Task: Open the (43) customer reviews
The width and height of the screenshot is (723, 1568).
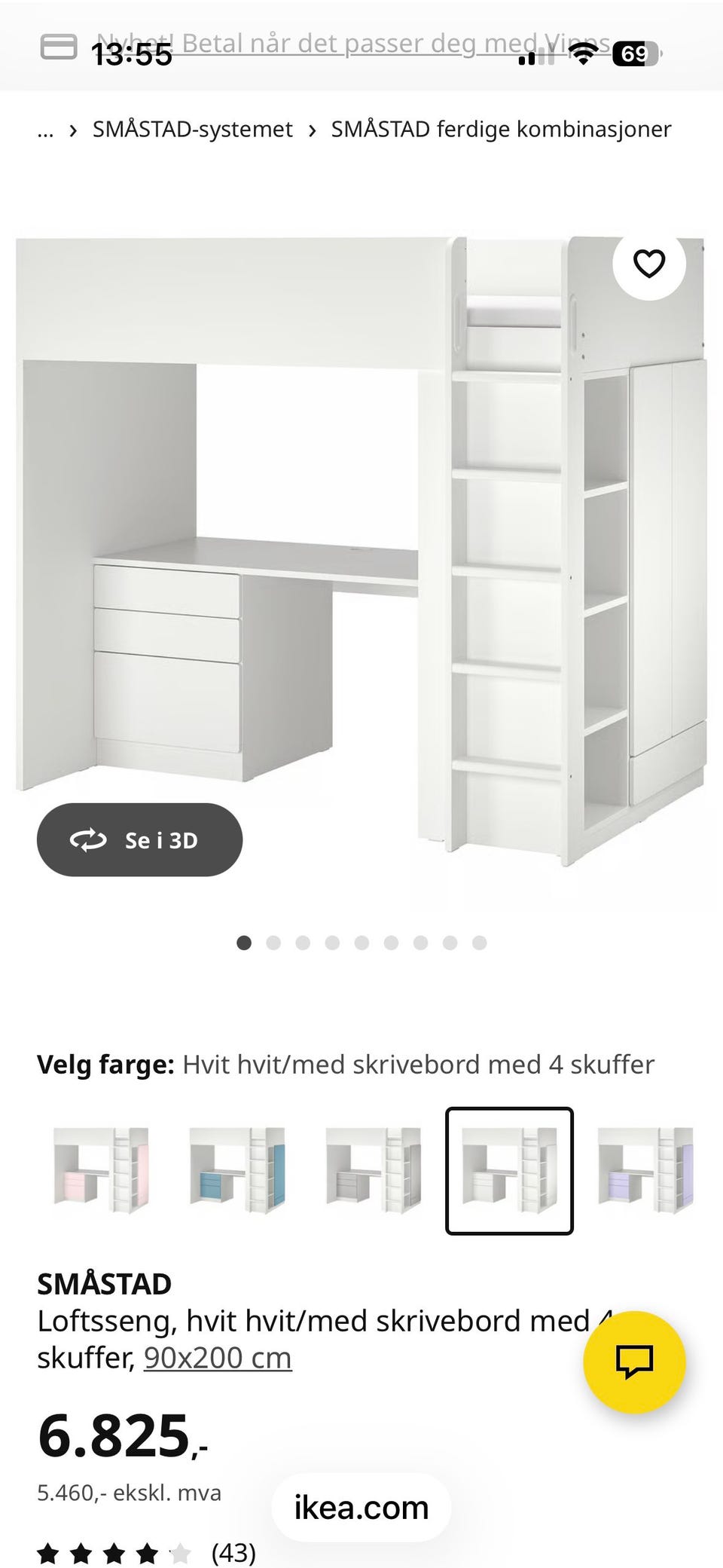Action: pos(231,1552)
